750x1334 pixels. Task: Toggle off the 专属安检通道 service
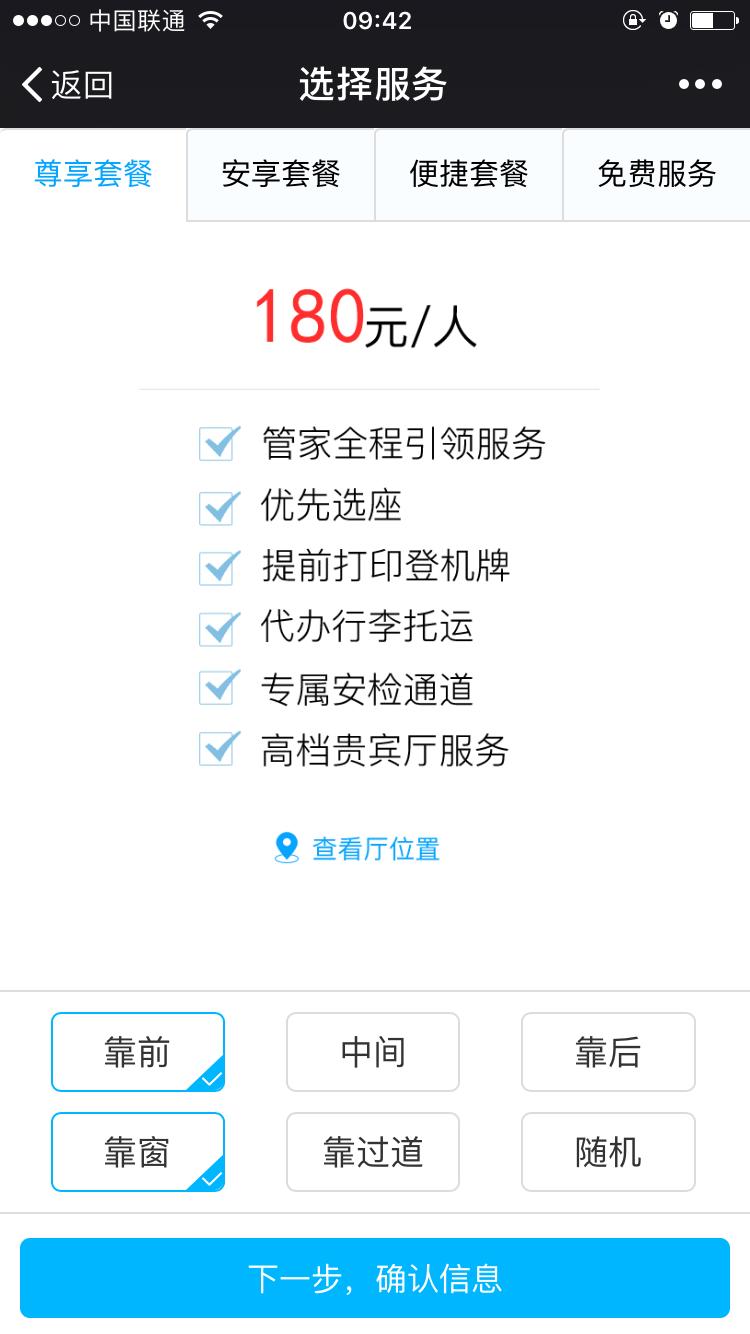tap(216, 690)
